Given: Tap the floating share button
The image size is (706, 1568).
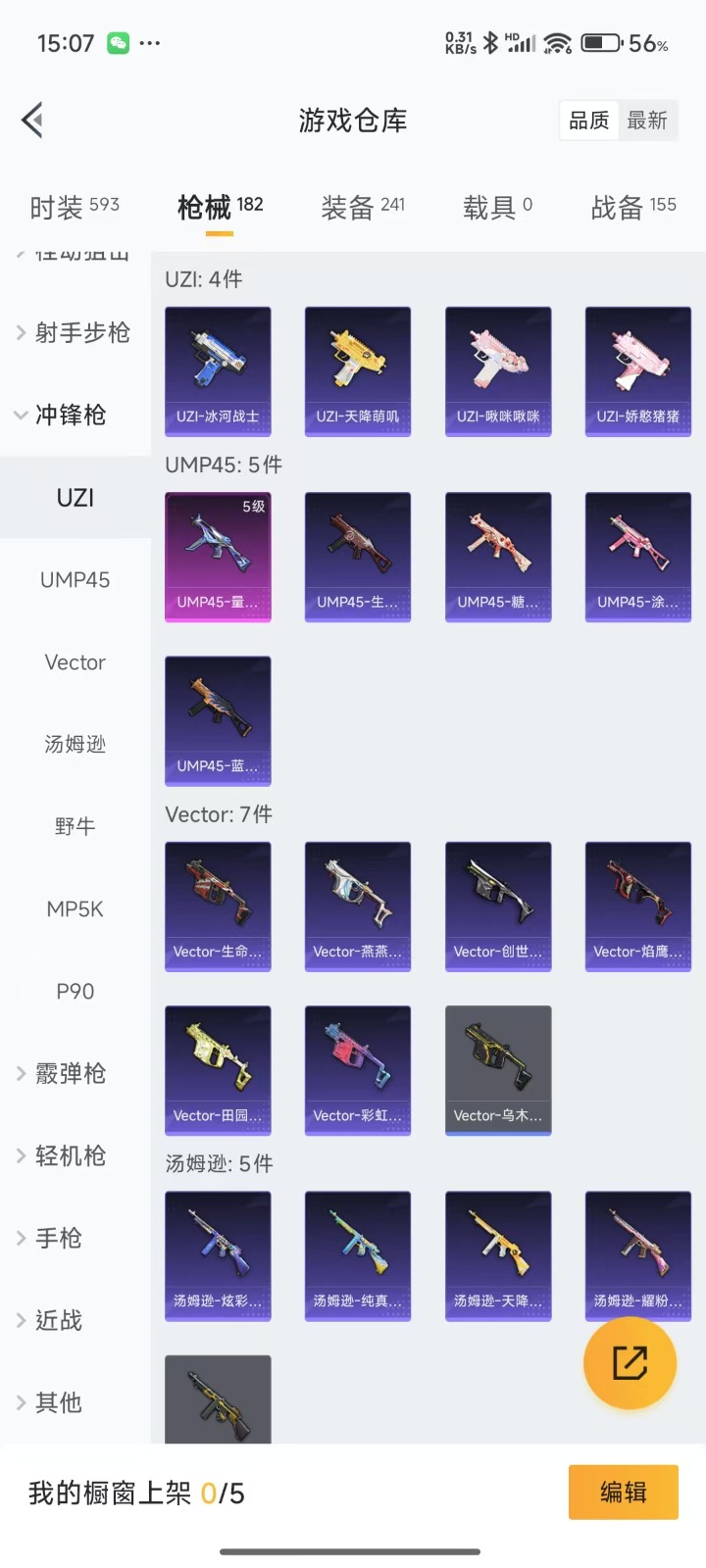Looking at the screenshot, I should click(630, 1363).
